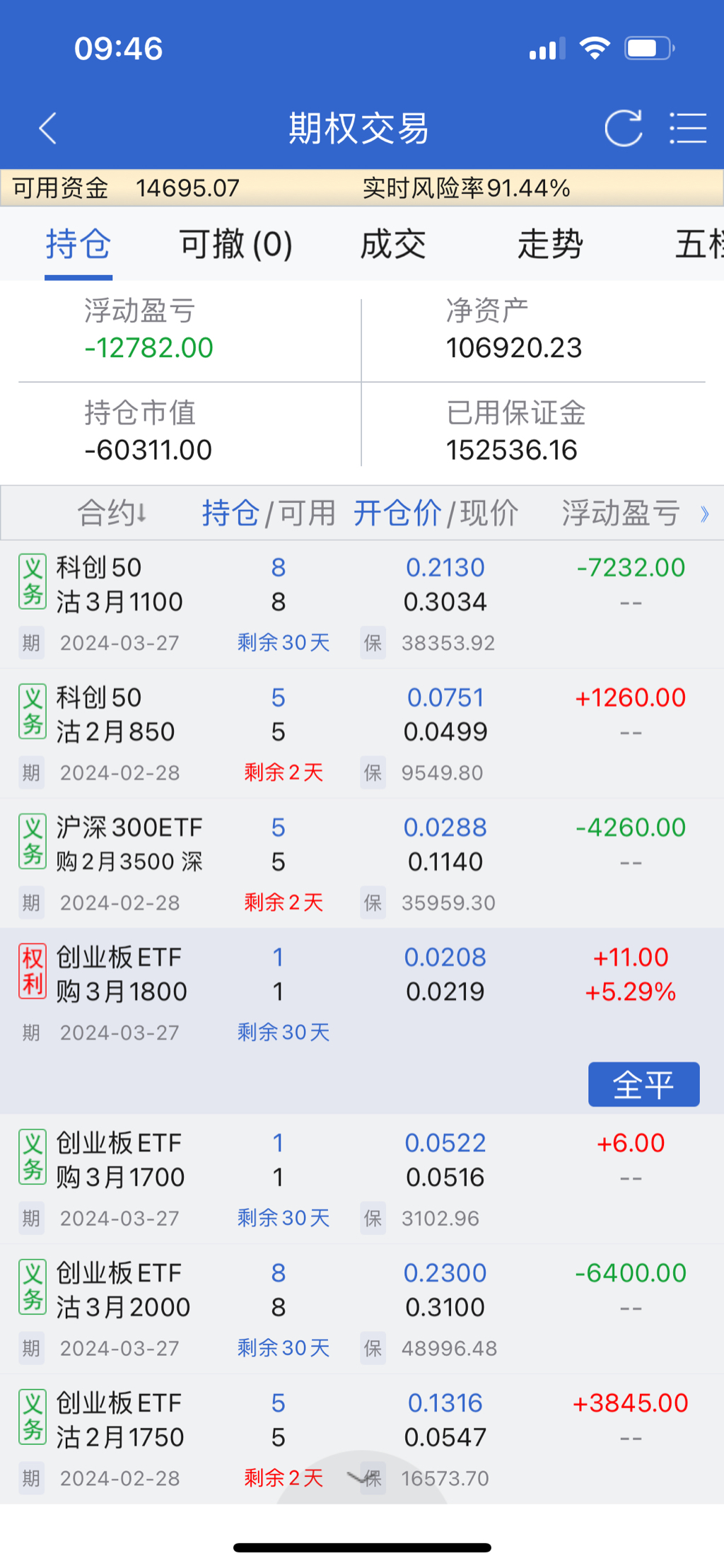Toggle 开仓价 in the price column header
Screen dimensions: 724x1568
397,513
